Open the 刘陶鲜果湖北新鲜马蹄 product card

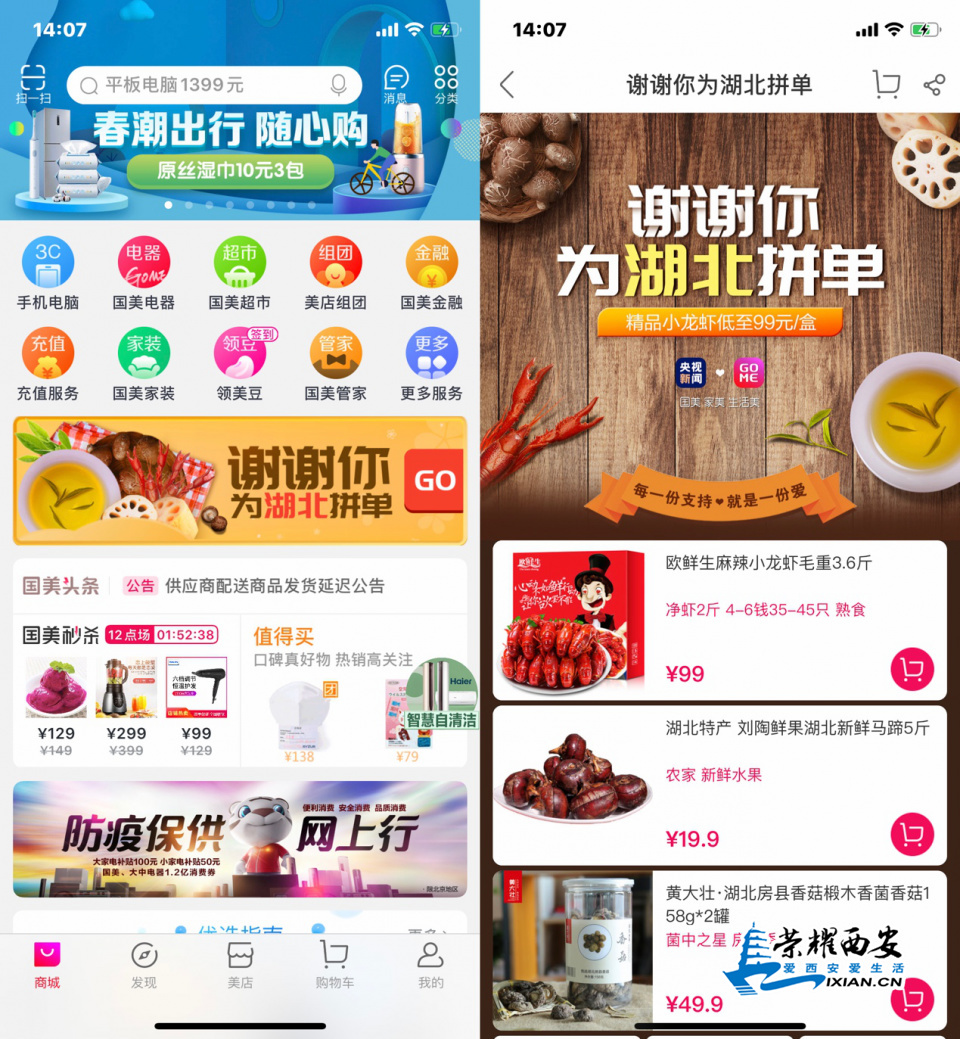720,785
